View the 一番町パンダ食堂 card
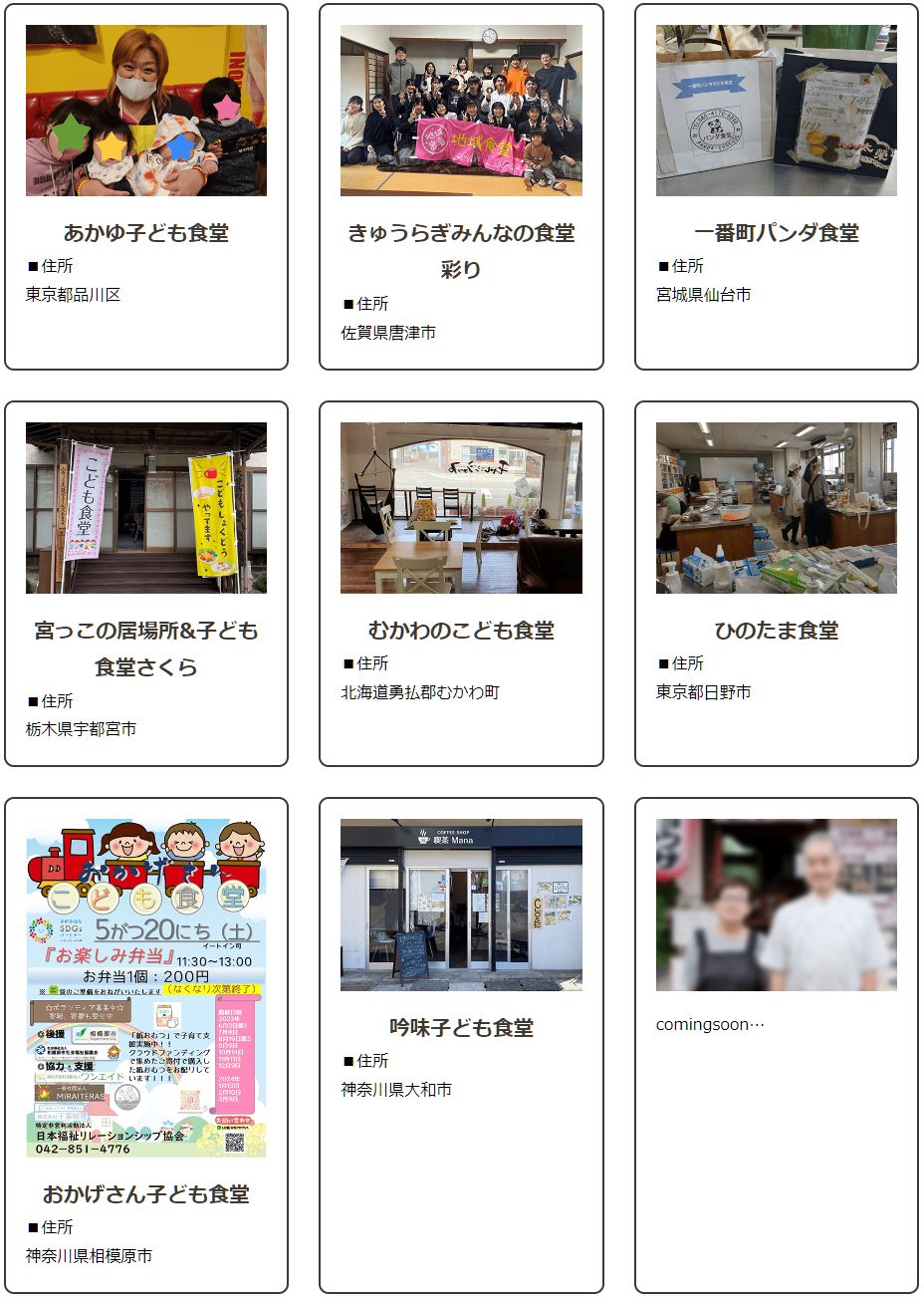924x1298 pixels. (776, 232)
